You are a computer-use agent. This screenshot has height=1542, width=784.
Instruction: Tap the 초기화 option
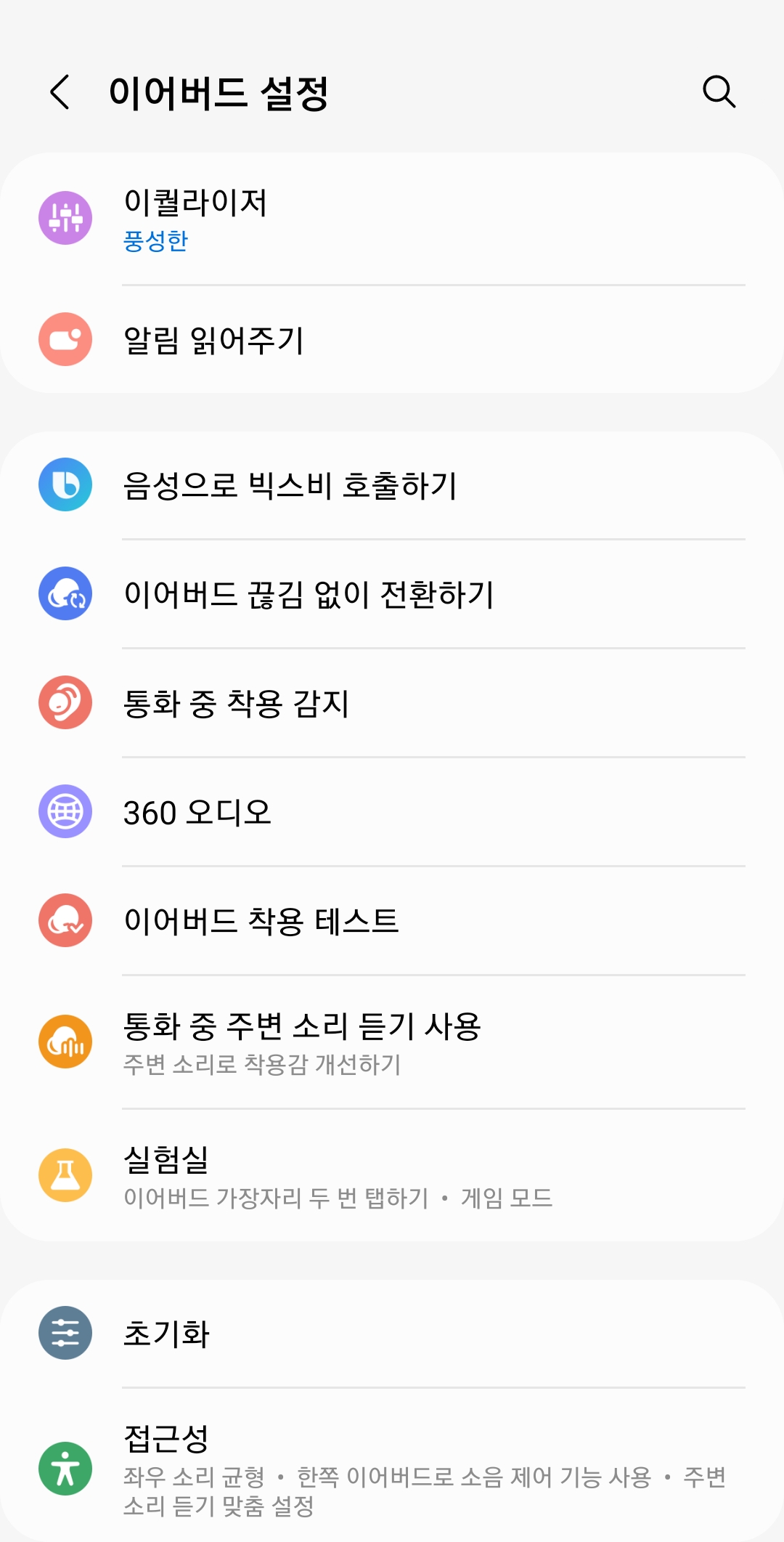click(x=392, y=1334)
